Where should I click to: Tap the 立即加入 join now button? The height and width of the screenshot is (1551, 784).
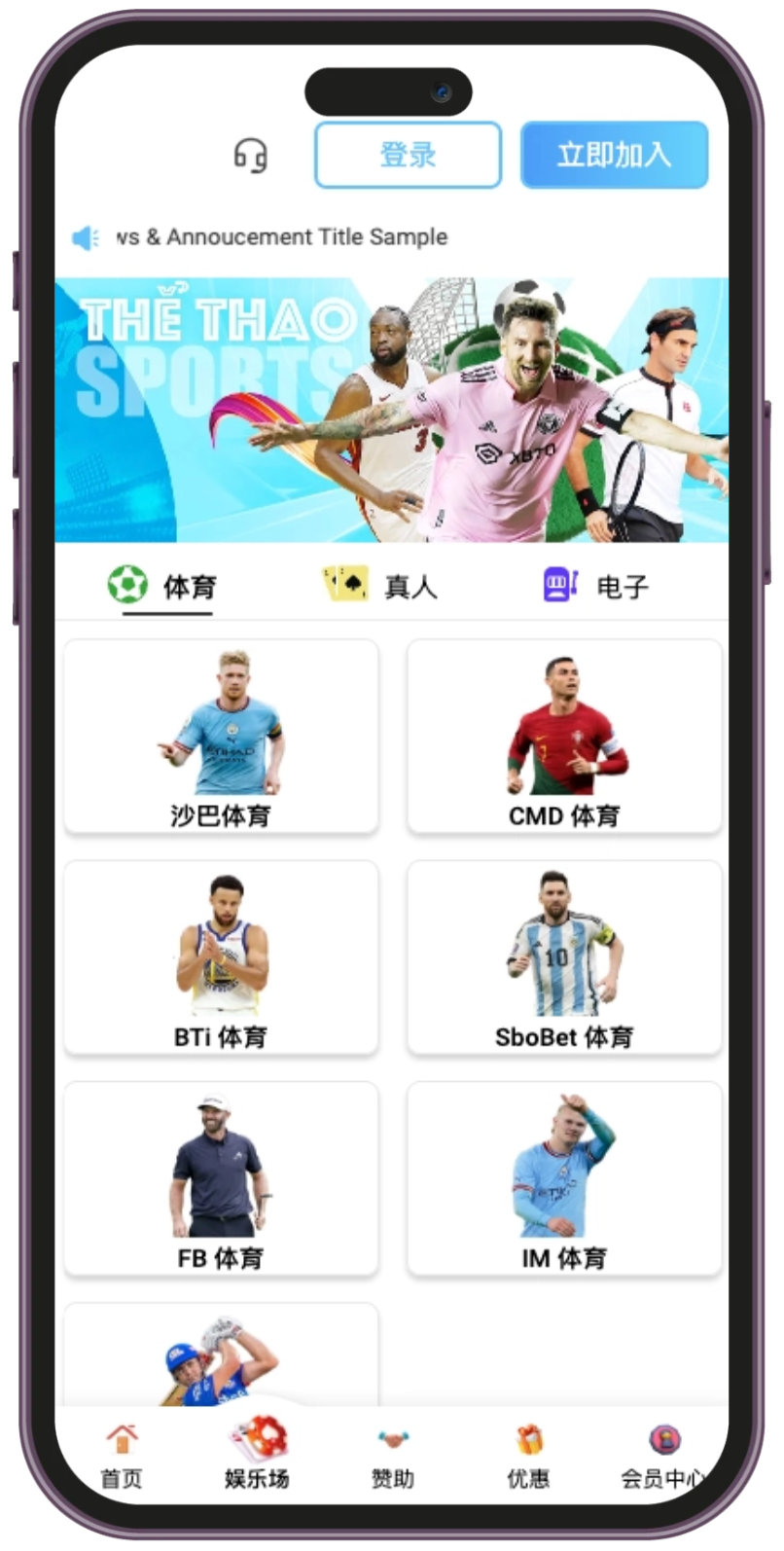click(x=614, y=155)
